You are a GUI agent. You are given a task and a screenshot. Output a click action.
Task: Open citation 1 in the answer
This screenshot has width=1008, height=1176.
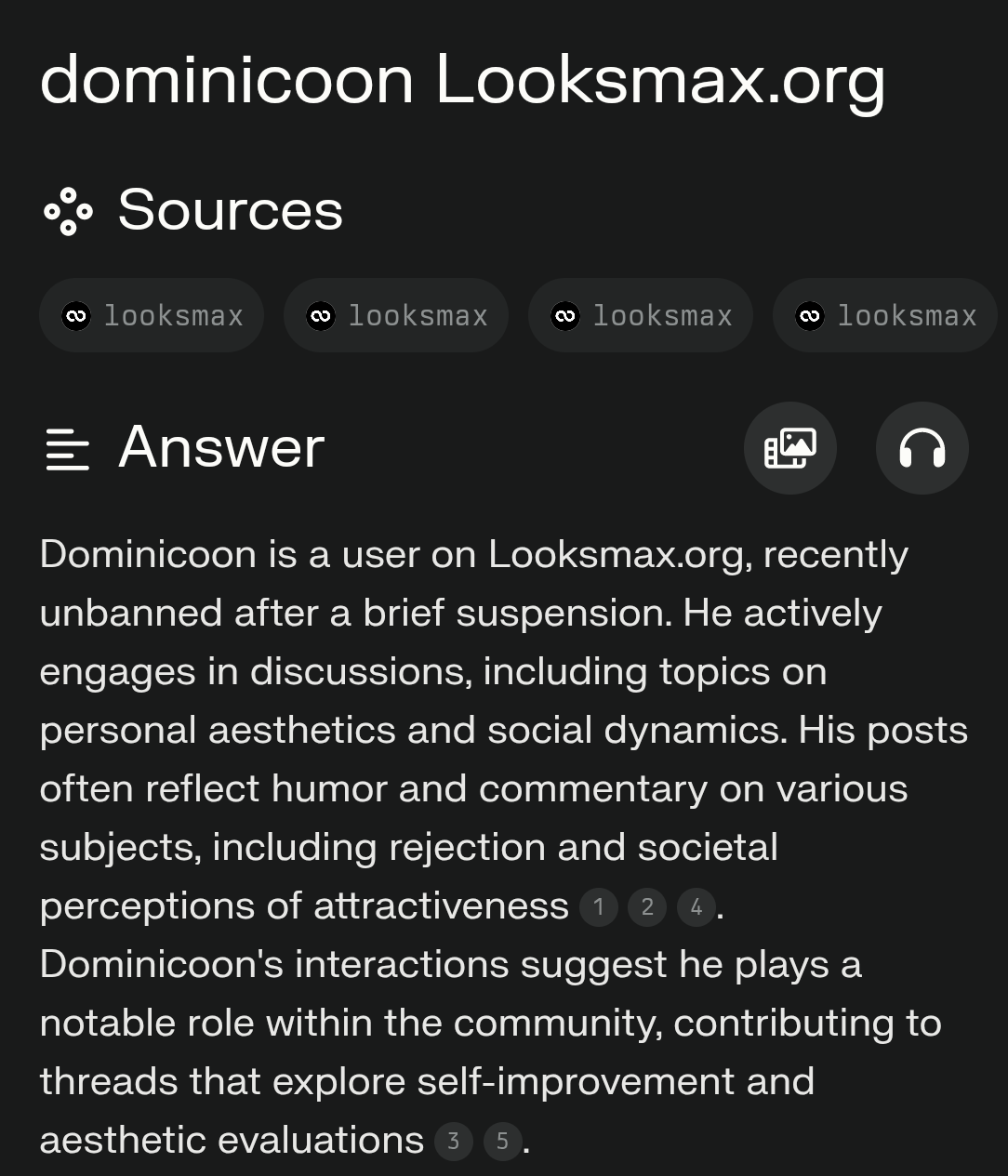pos(599,907)
